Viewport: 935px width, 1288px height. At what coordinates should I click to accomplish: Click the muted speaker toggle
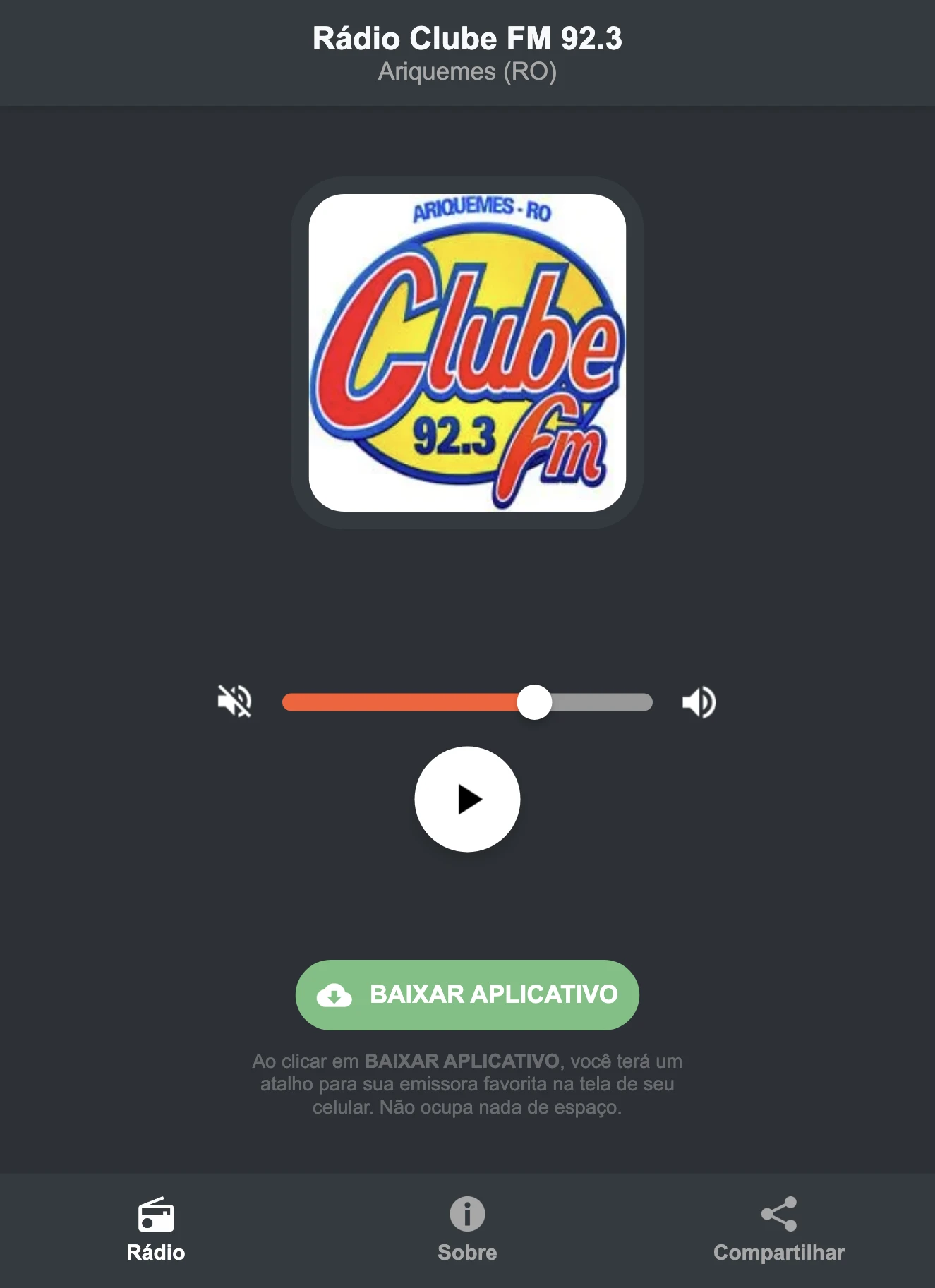pyautogui.click(x=236, y=701)
